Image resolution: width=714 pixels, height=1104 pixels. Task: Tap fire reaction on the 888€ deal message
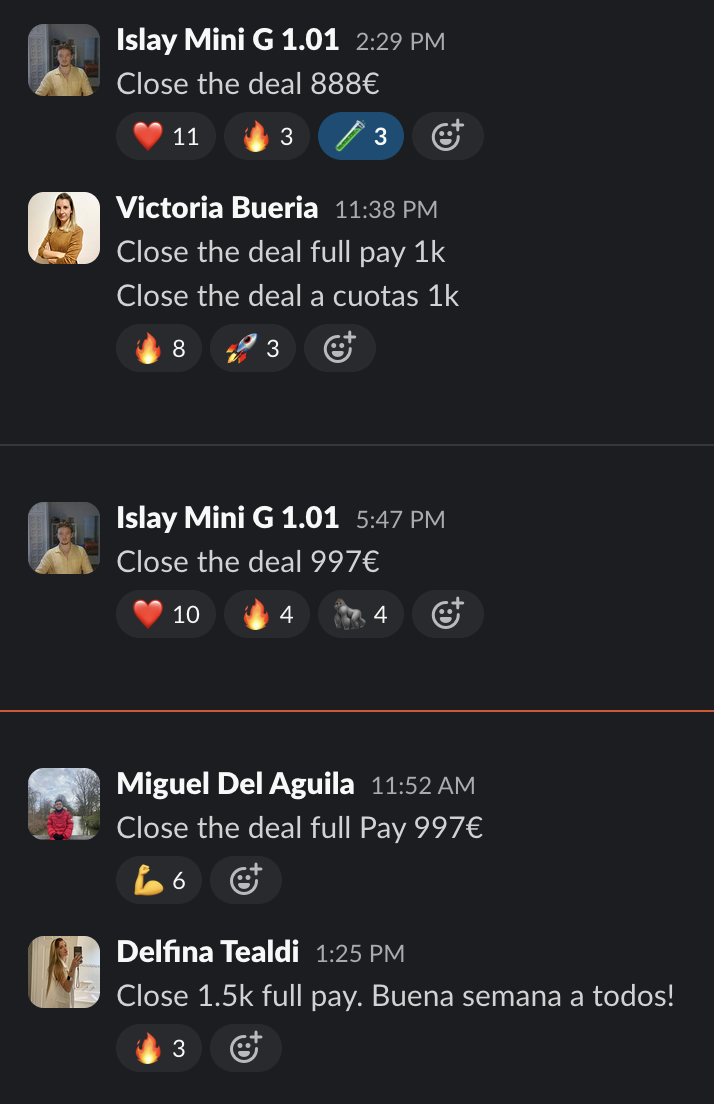tap(266, 136)
